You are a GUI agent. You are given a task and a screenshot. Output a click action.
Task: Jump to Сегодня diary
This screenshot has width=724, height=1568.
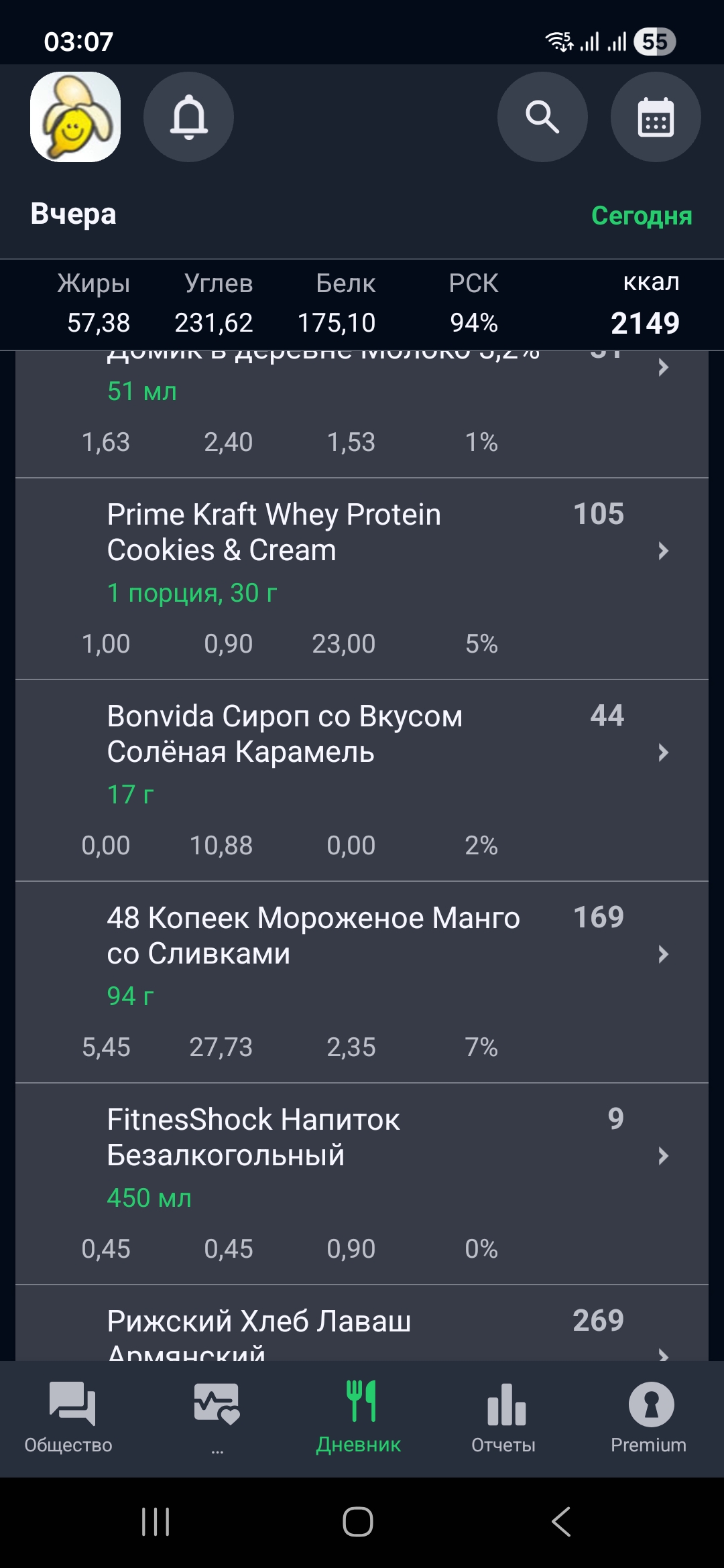tap(641, 216)
